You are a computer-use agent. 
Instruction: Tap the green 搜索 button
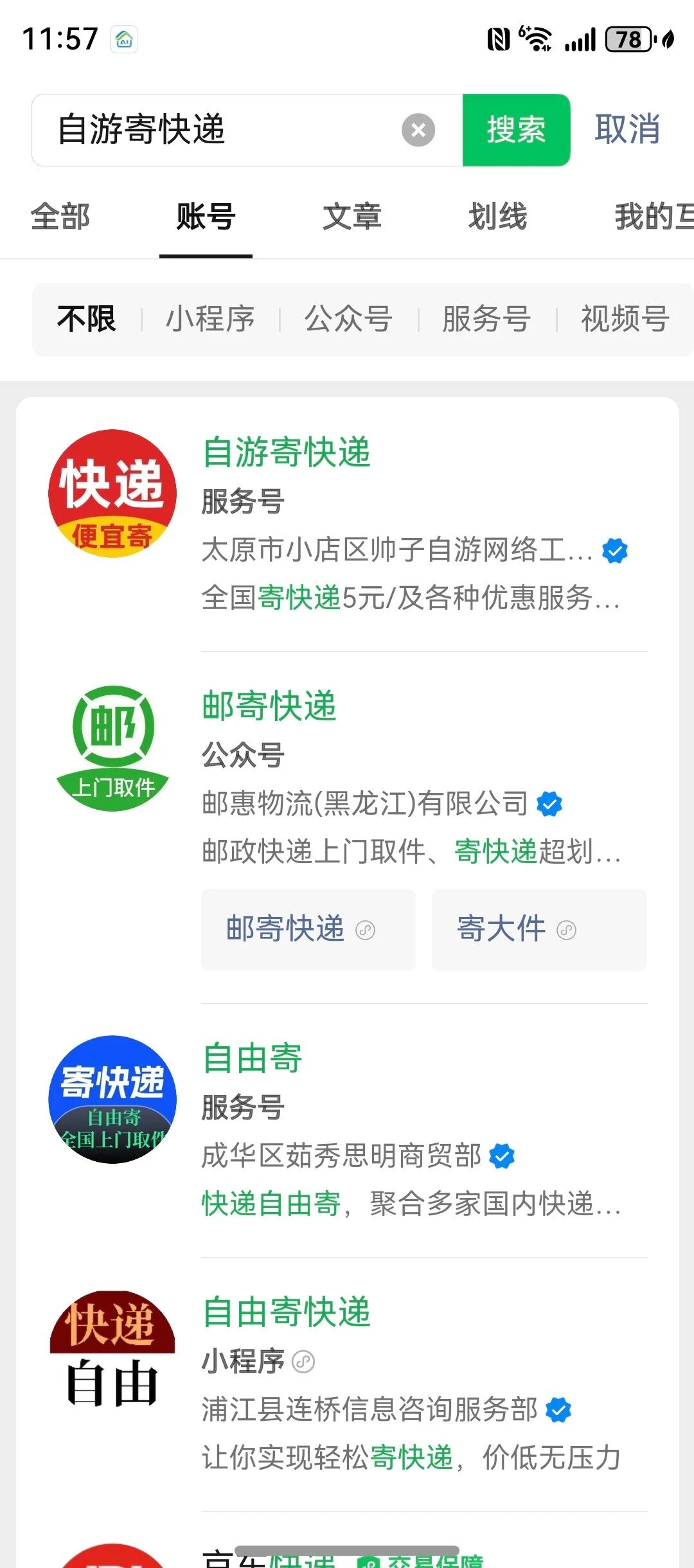tap(516, 130)
